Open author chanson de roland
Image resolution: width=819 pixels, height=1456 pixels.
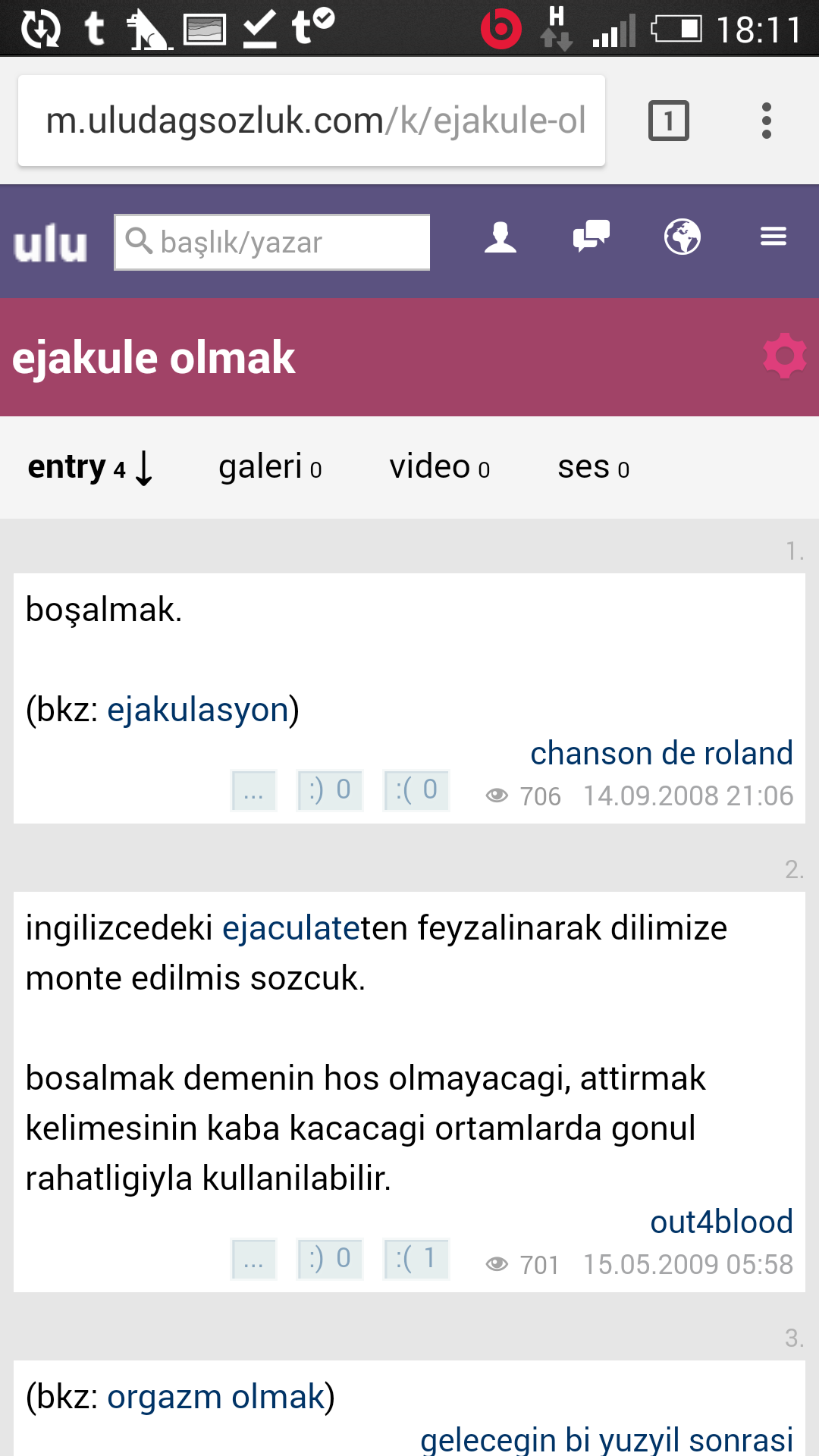click(661, 753)
